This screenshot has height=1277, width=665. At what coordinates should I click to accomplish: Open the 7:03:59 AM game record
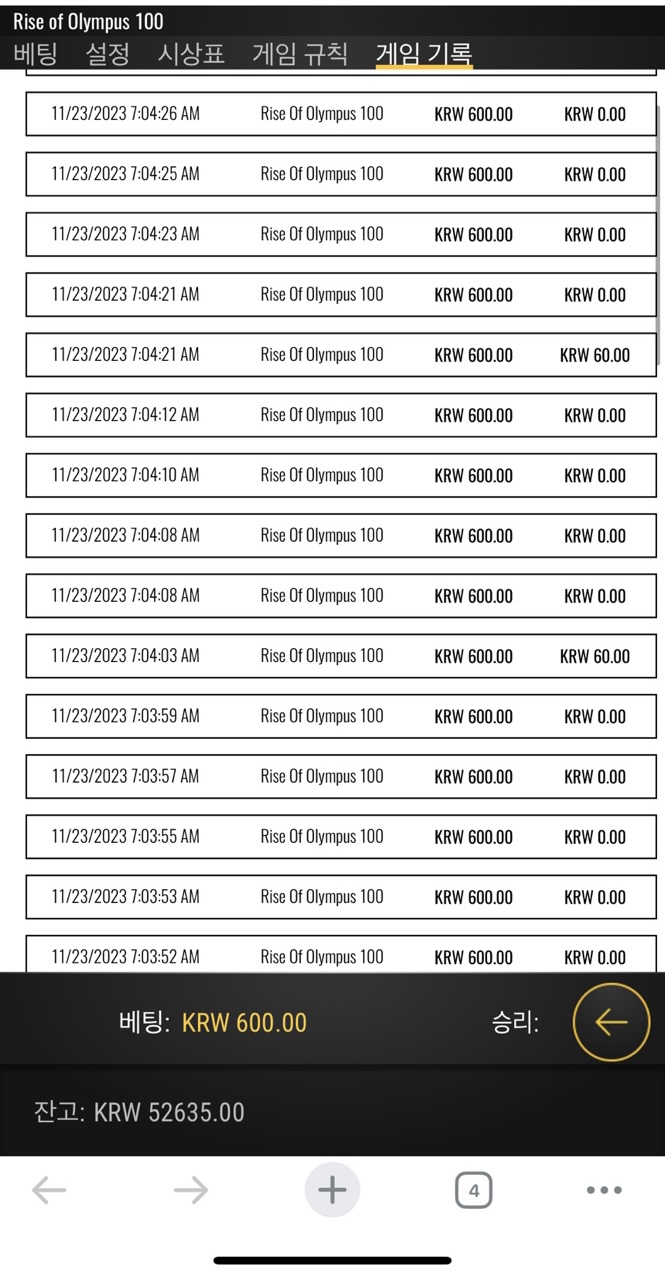pos(341,715)
